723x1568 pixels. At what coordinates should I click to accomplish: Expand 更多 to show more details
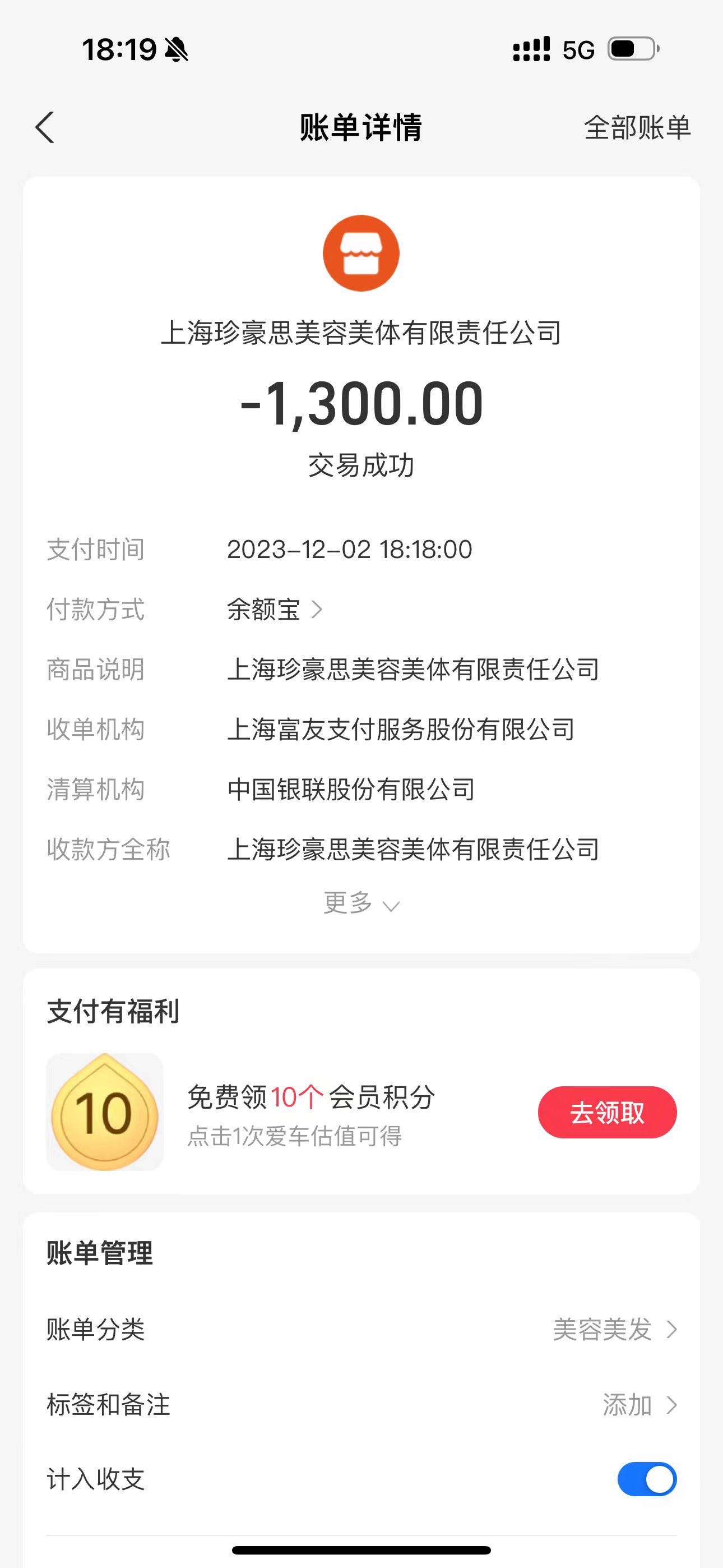[x=361, y=903]
